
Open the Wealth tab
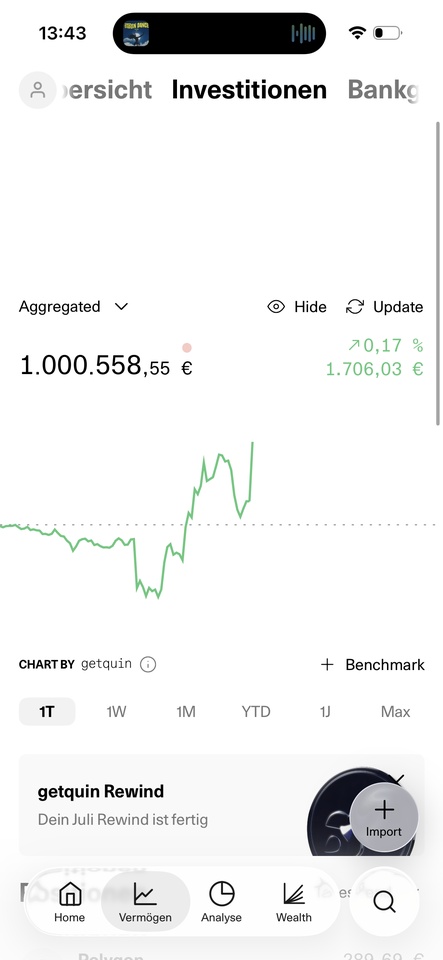(x=294, y=902)
